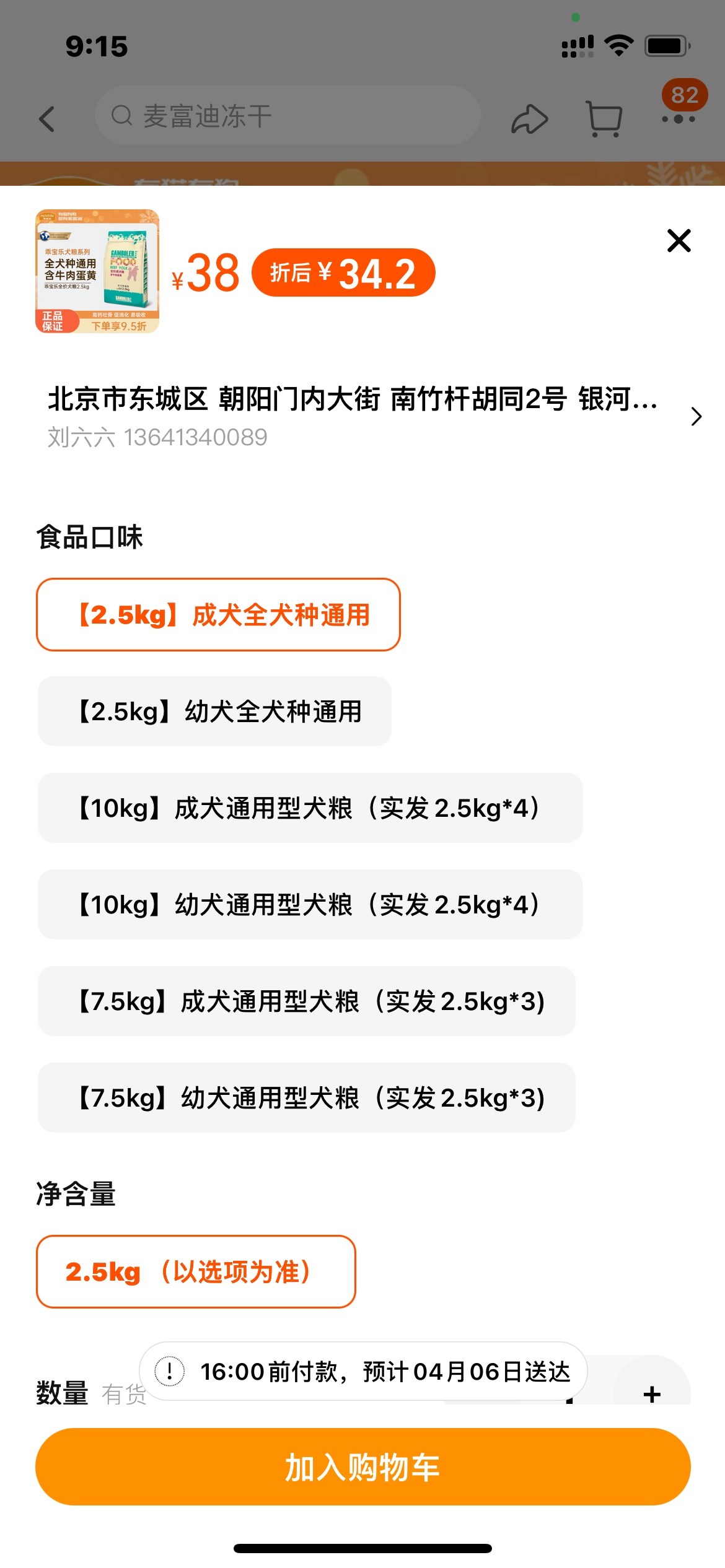725x1568 pixels.
Task: Close the product options sheet
Action: point(679,241)
